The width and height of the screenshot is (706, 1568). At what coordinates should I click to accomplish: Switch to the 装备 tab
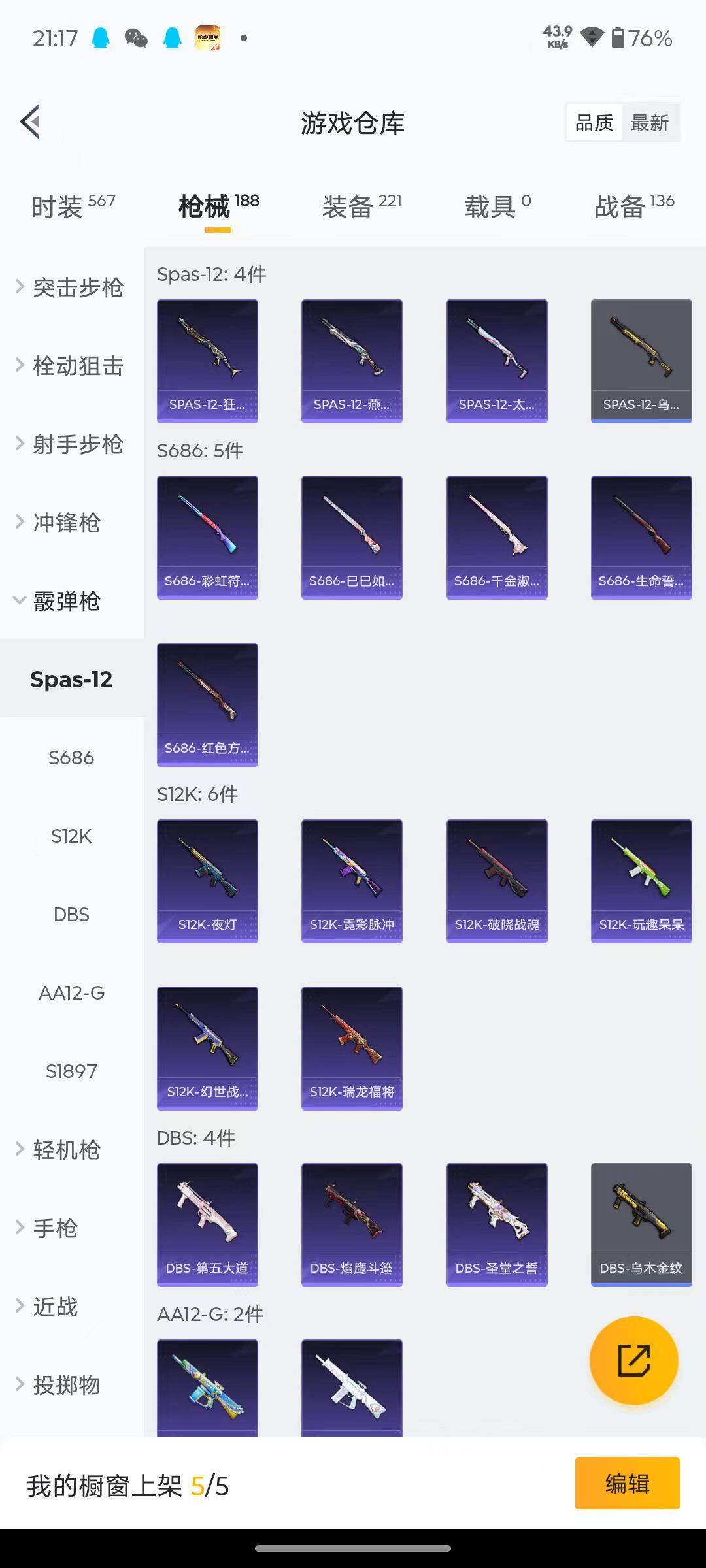click(361, 206)
